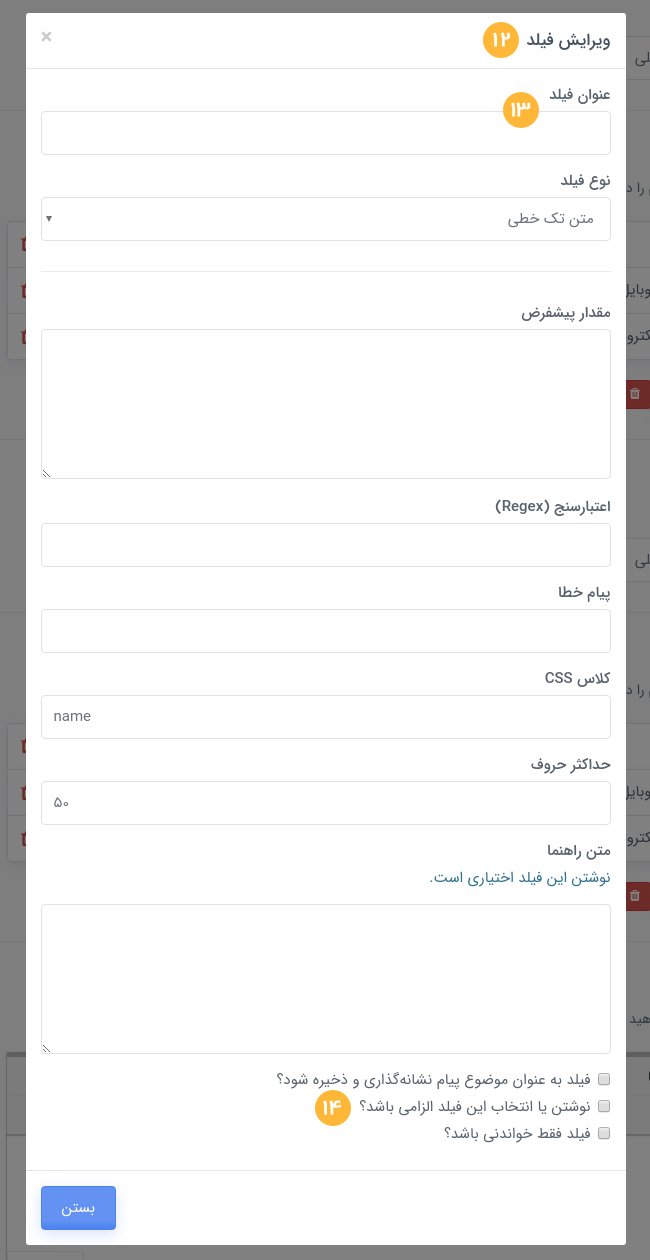Viewport: 650px width, 1260px height.
Task: Focus the مقدار پیشفرض text area
Action: pos(325,404)
